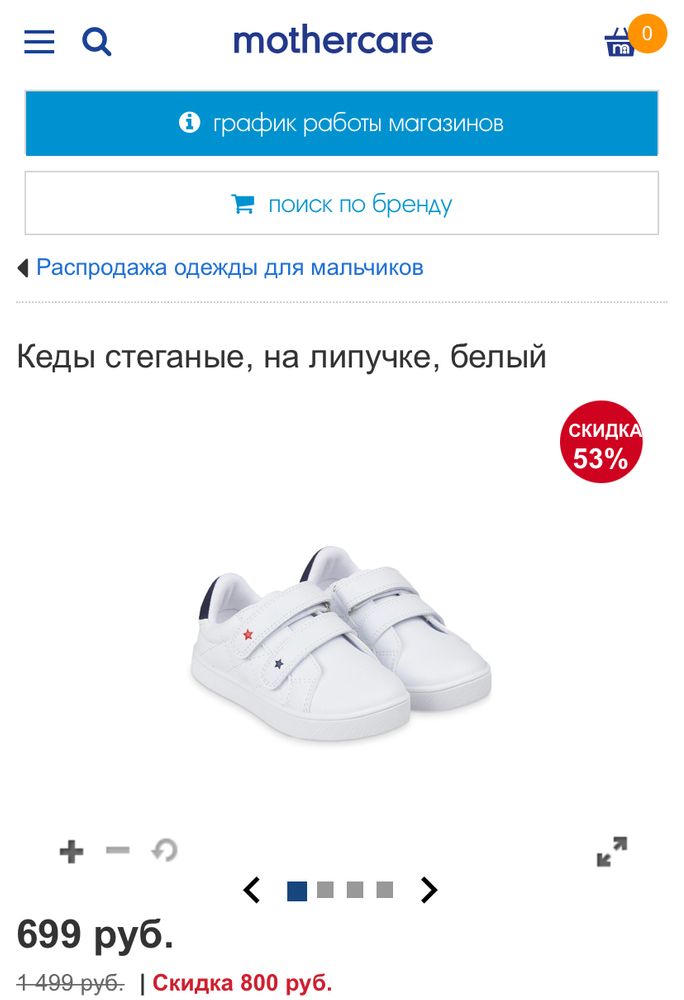Reset the image zoom
The height and width of the screenshot is (1000, 684).
point(164,851)
